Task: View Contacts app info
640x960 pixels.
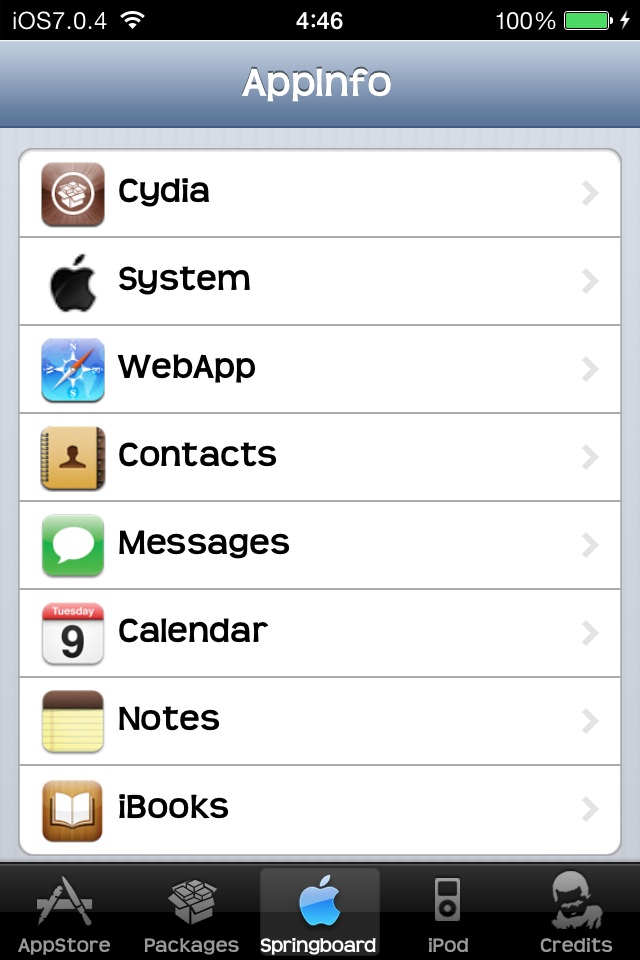Action: (320, 457)
